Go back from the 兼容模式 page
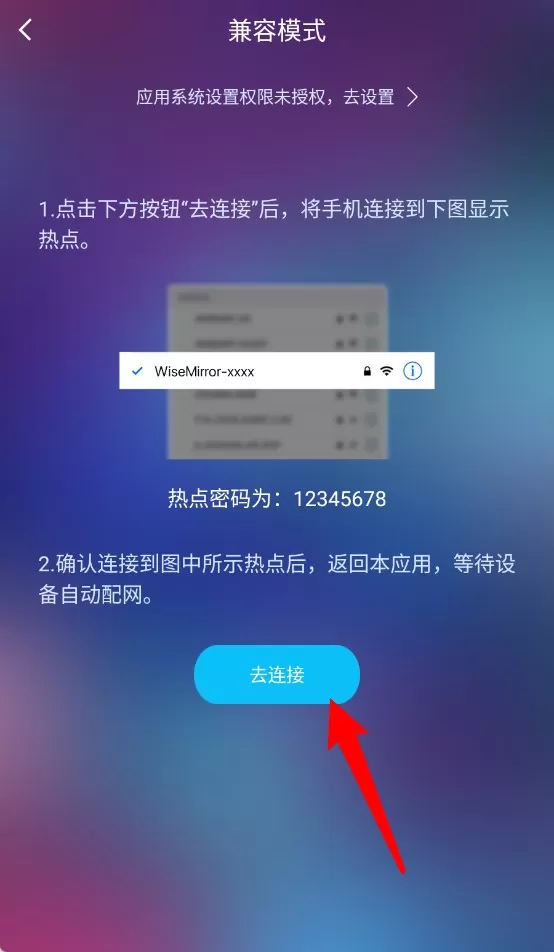Screen dimensions: 554x952 pyautogui.click(x=25, y=30)
